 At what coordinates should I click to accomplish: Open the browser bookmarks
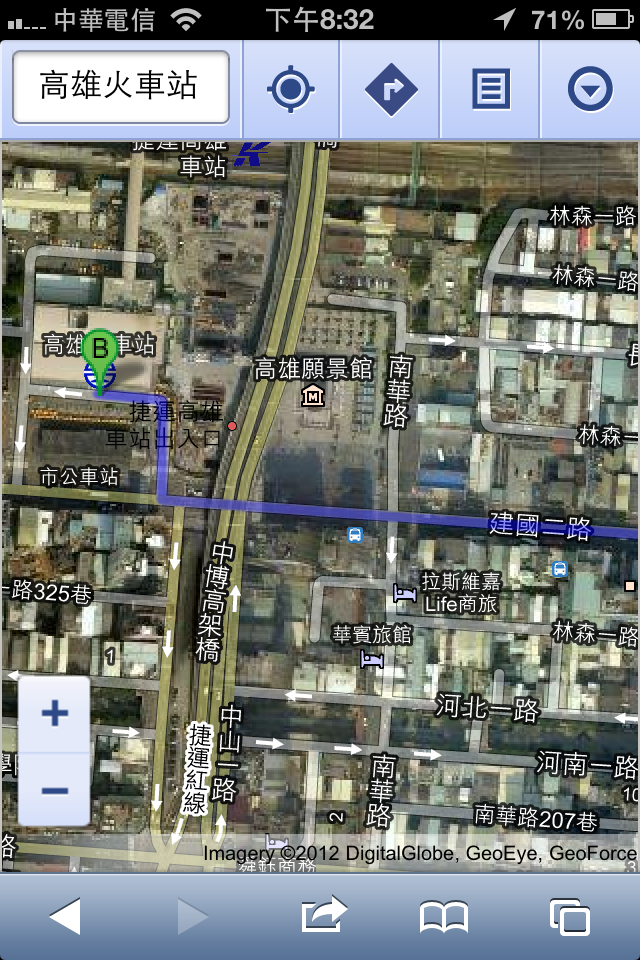click(x=444, y=916)
